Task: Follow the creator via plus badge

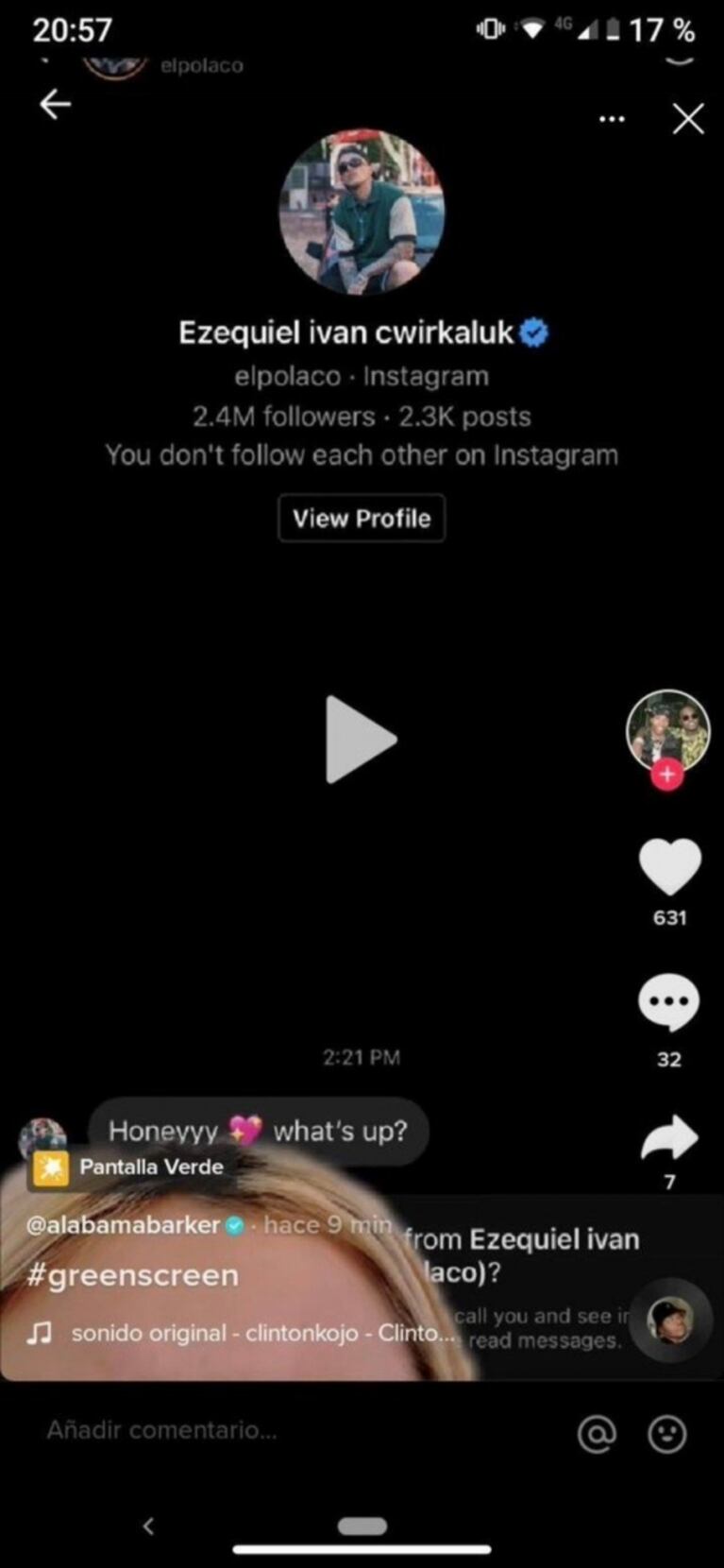Action: click(x=667, y=775)
